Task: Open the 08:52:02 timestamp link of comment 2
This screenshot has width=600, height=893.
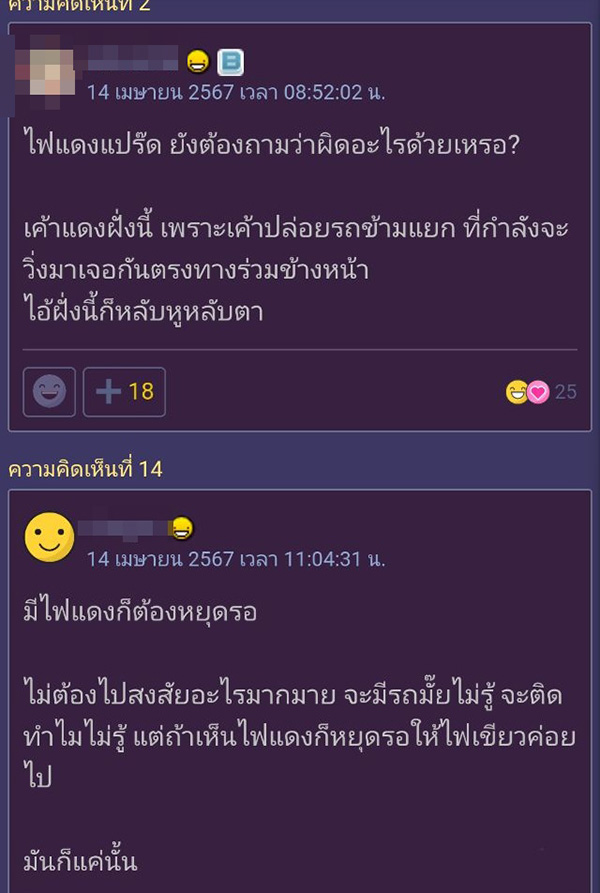Action: [x=235, y=92]
